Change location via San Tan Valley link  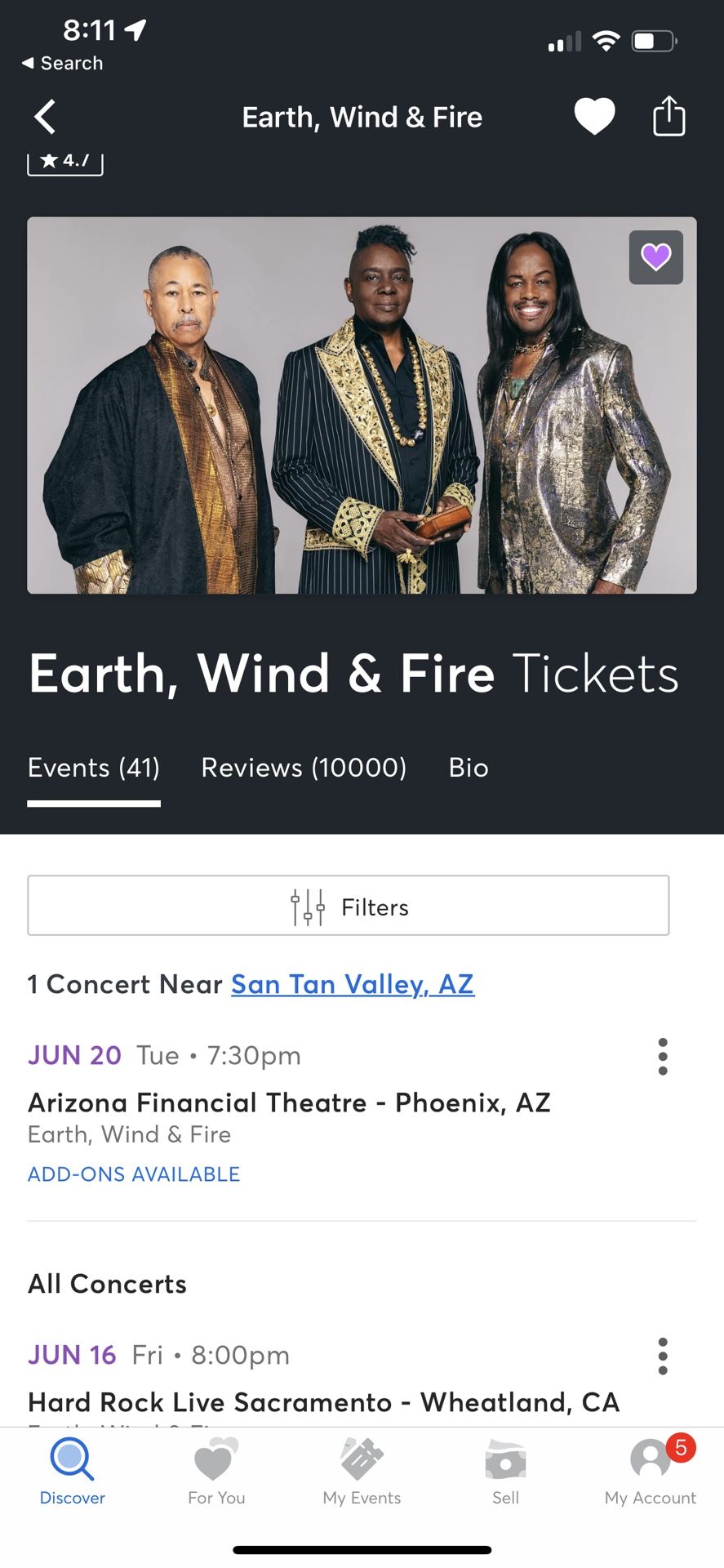[352, 984]
